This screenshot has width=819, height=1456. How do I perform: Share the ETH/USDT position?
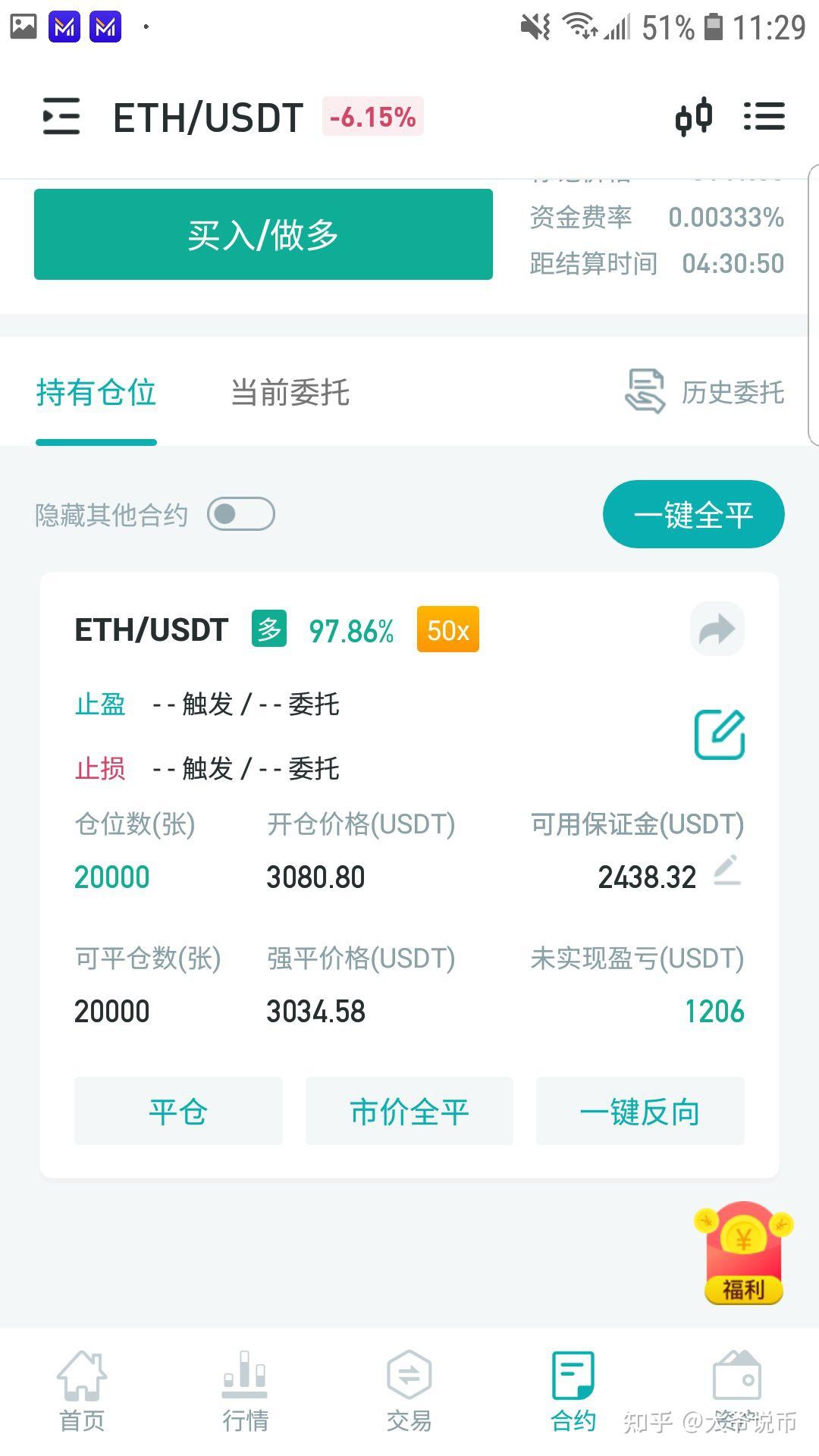tap(717, 629)
